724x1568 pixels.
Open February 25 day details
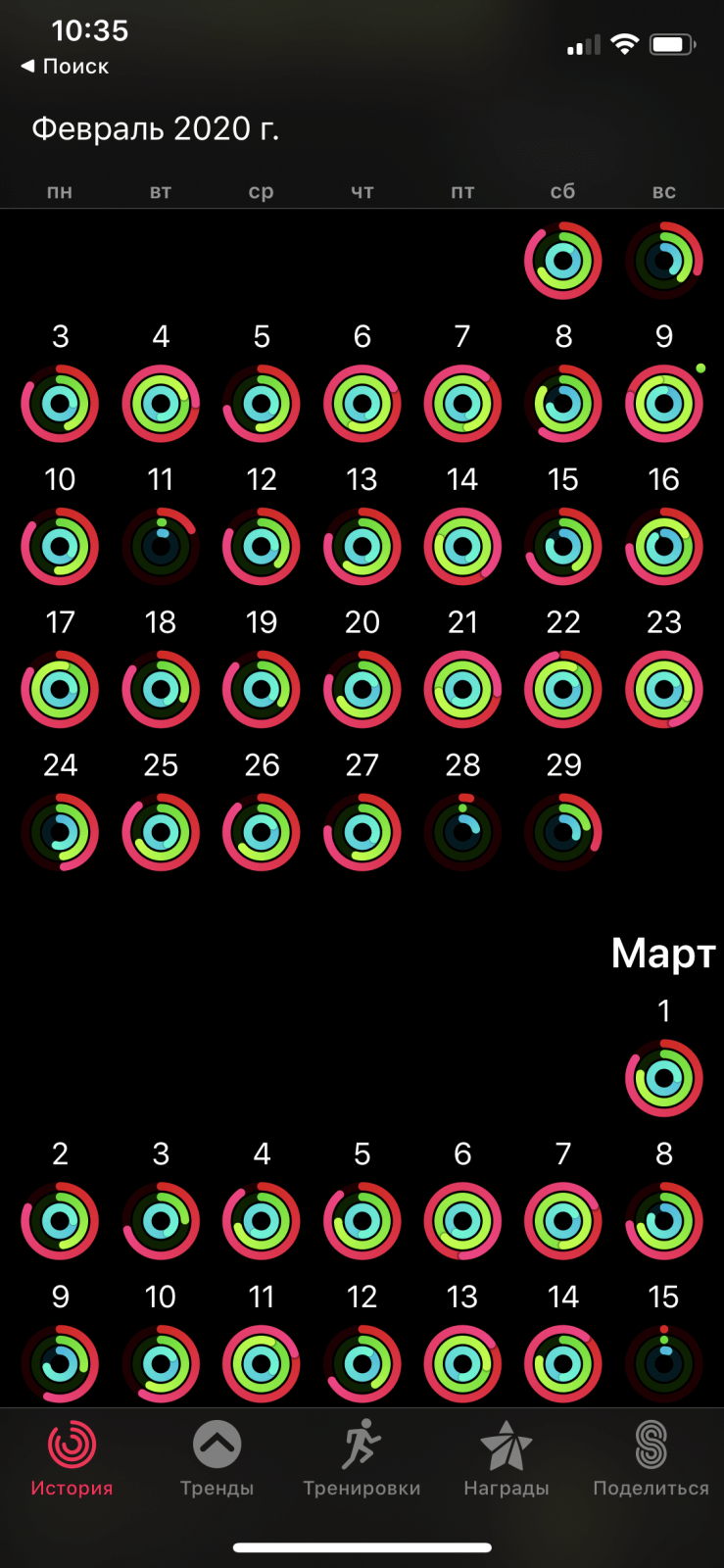coord(161,832)
